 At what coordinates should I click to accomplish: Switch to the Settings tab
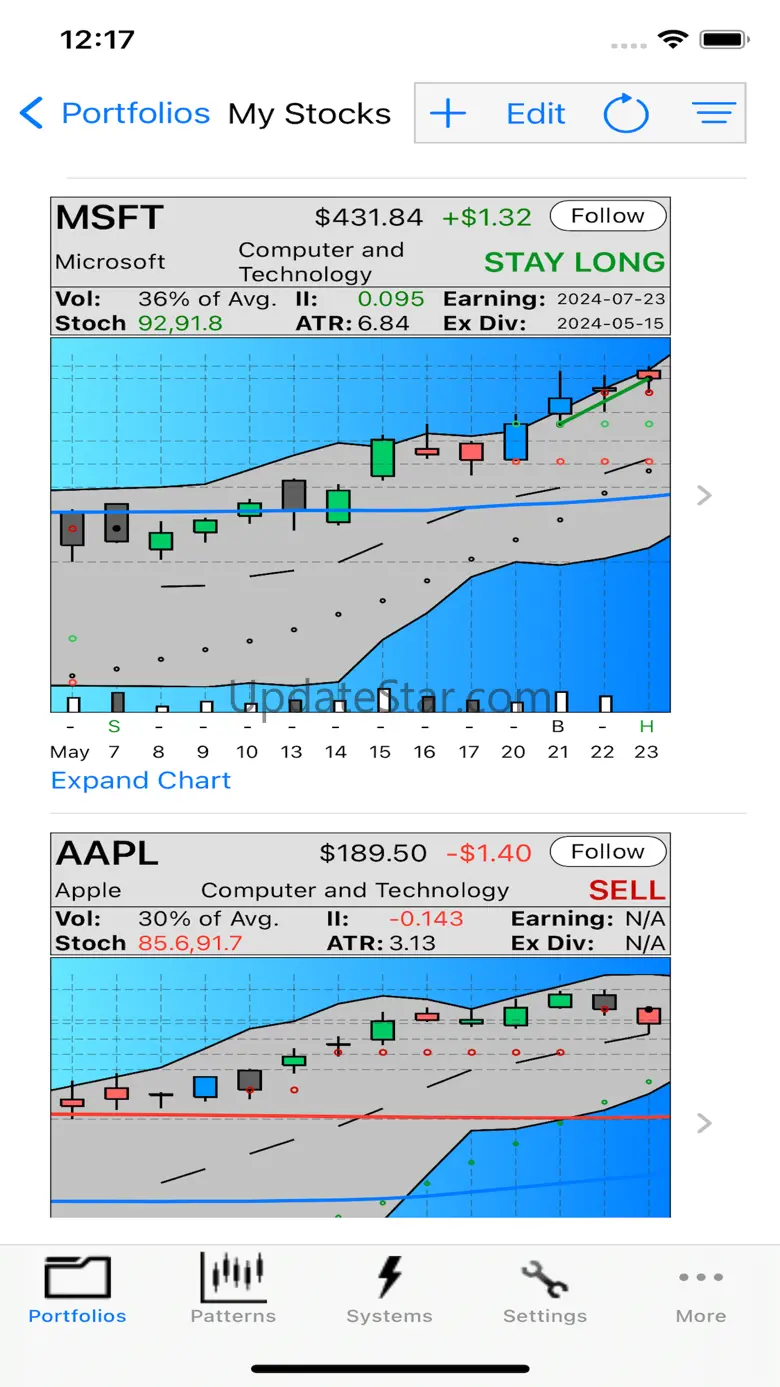pos(545,1290)
